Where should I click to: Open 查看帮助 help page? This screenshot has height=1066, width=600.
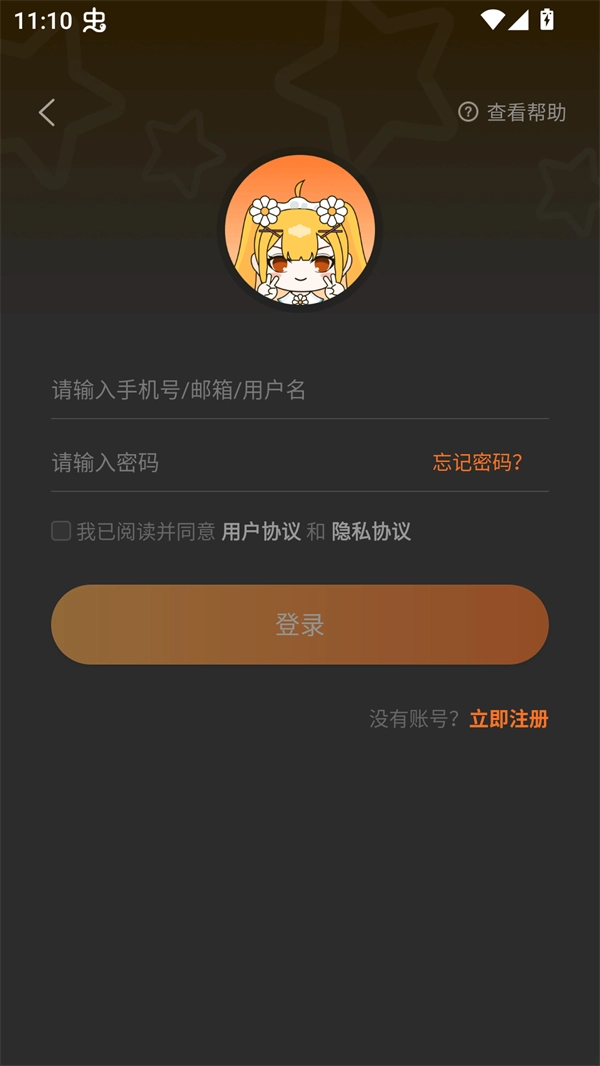pyautogui.click(x=512, y=113)
